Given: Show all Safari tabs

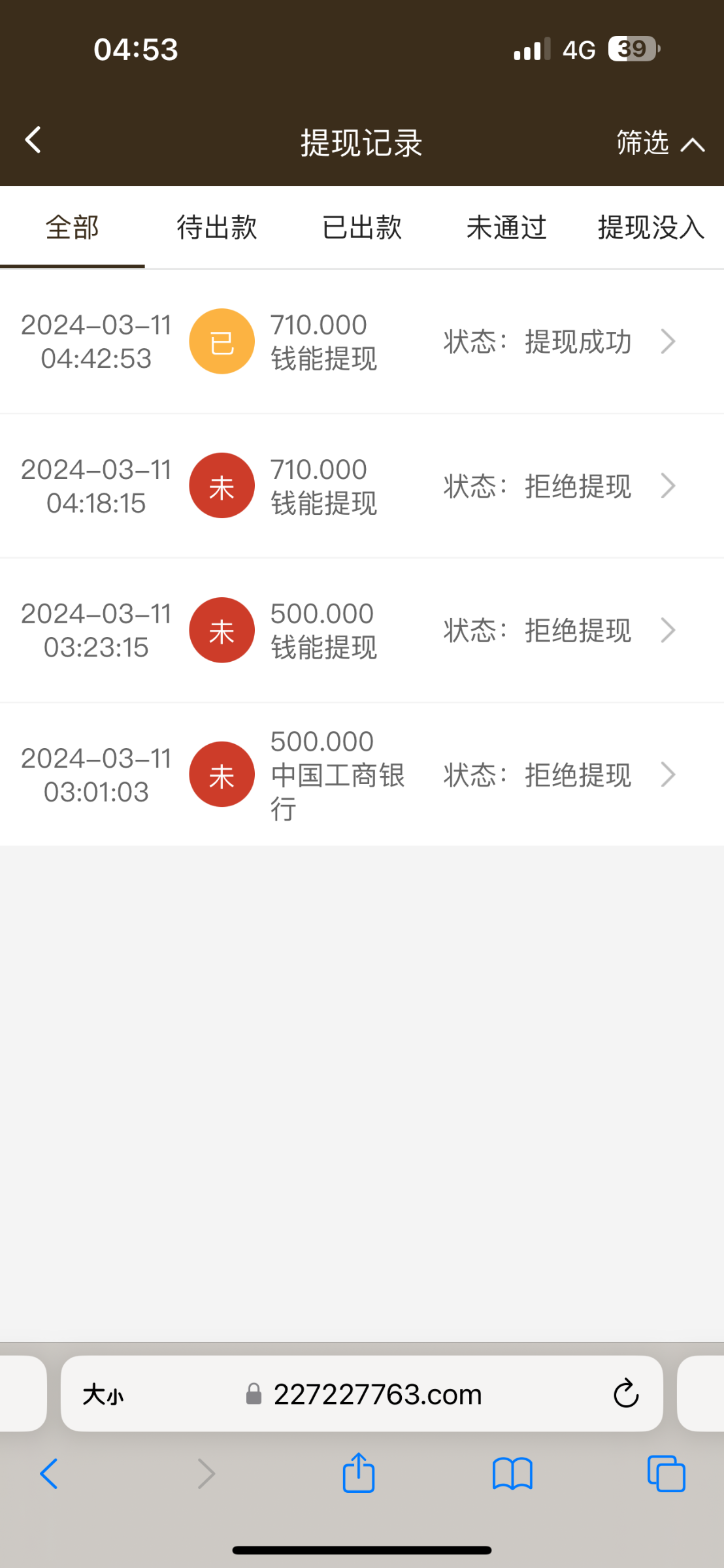Looking at the screenshot, I should [x=666, y=1474].
